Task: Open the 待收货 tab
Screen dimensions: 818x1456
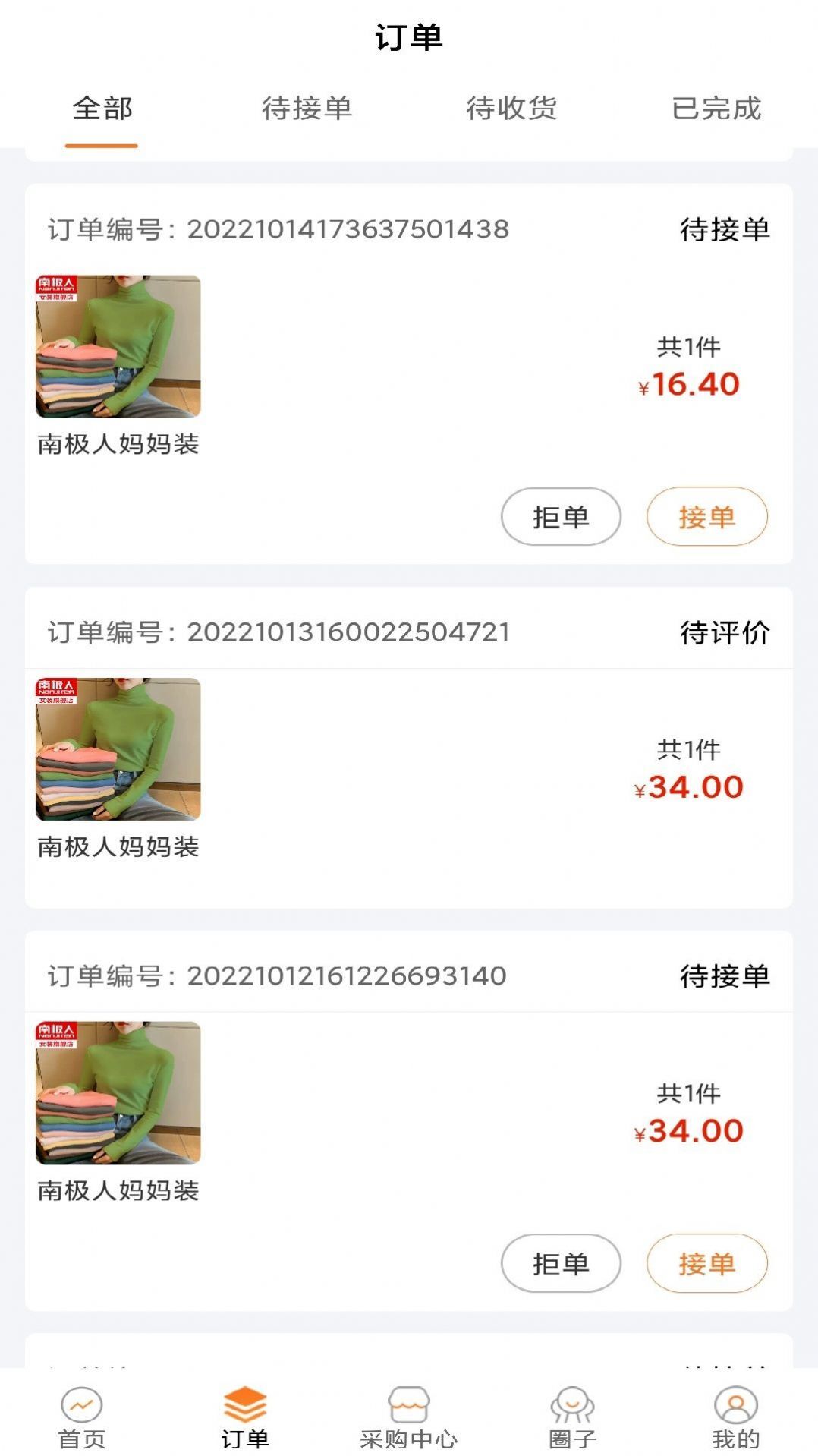Action: coord(512,109)
